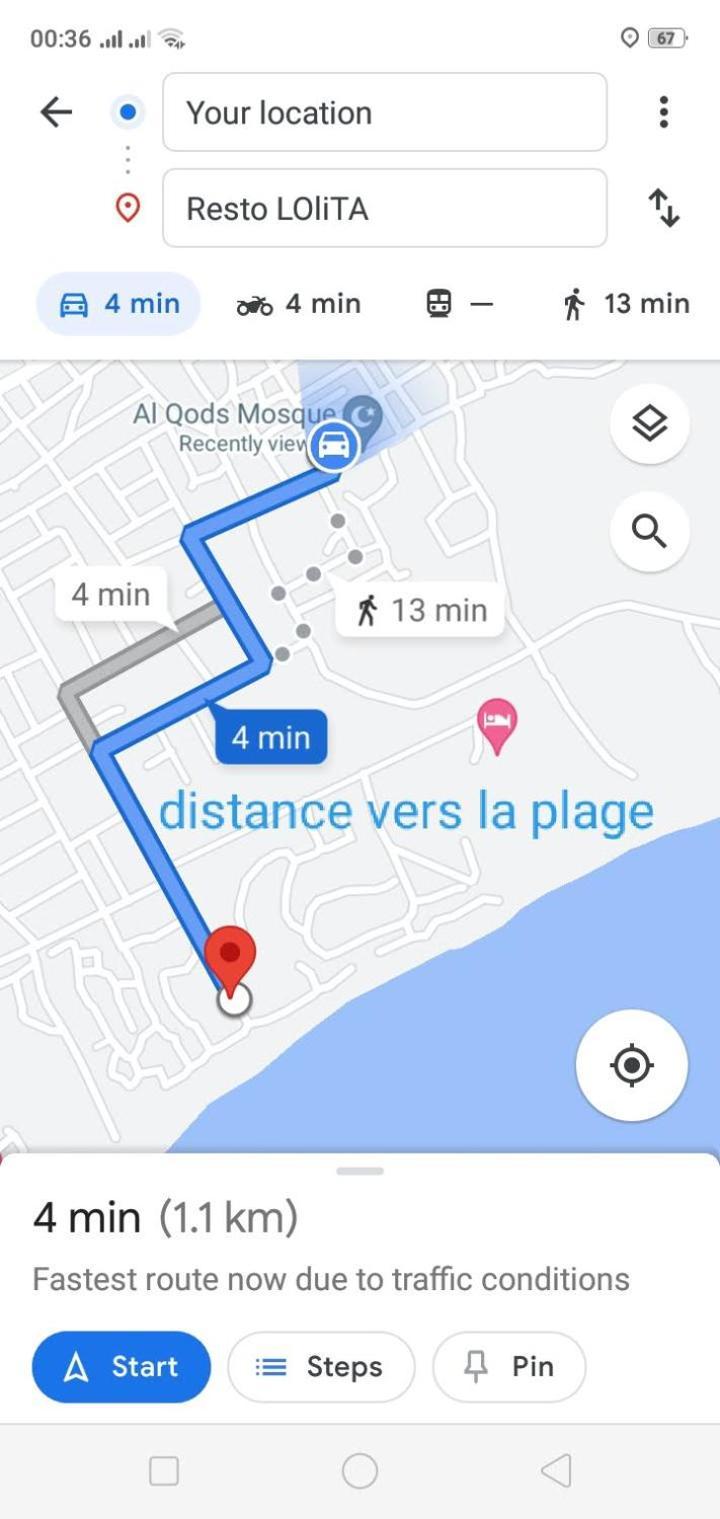
Task: Tap the hotel pin on the map
Action: [497, 724]
